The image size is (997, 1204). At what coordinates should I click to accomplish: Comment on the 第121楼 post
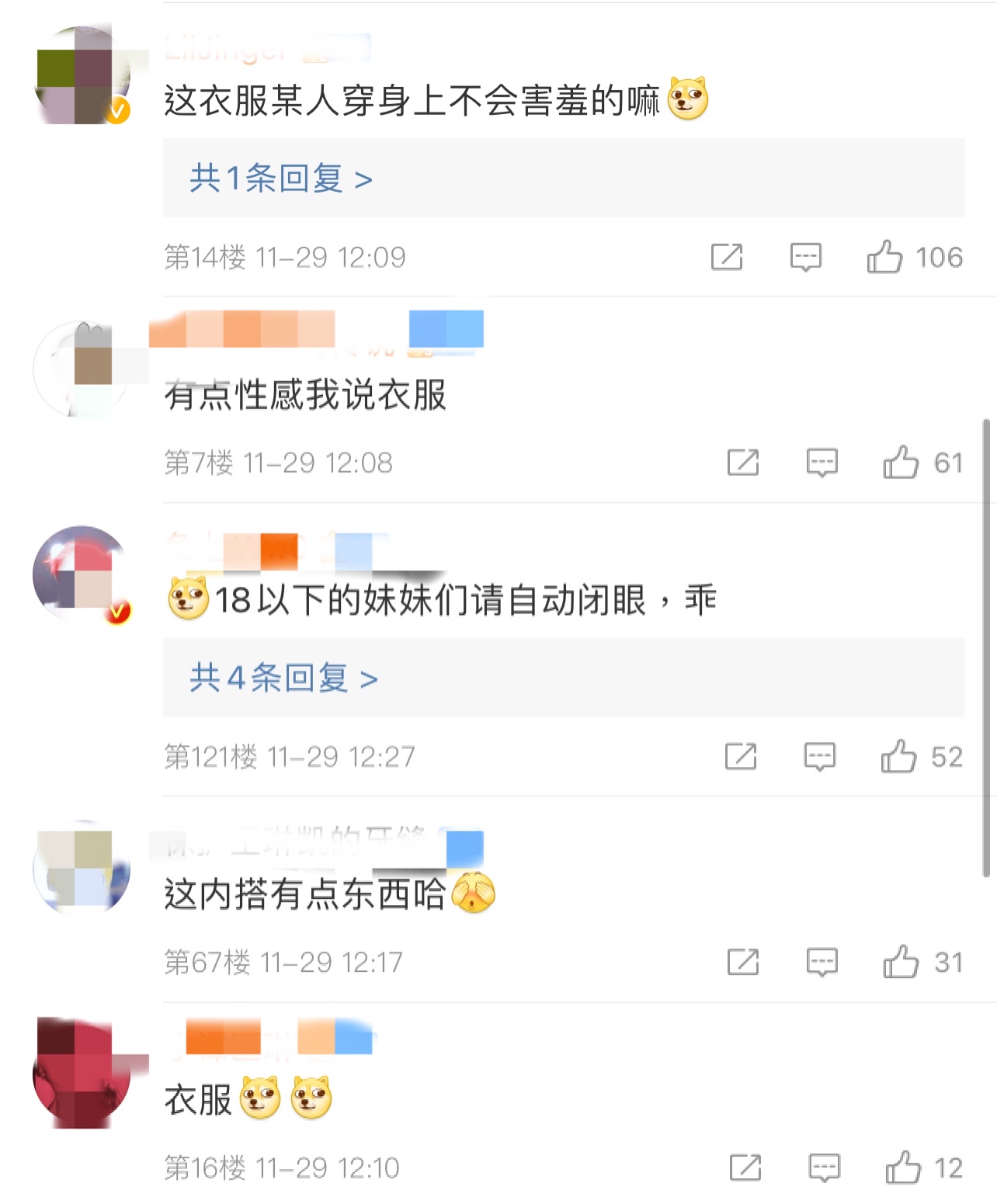point(819,756)
